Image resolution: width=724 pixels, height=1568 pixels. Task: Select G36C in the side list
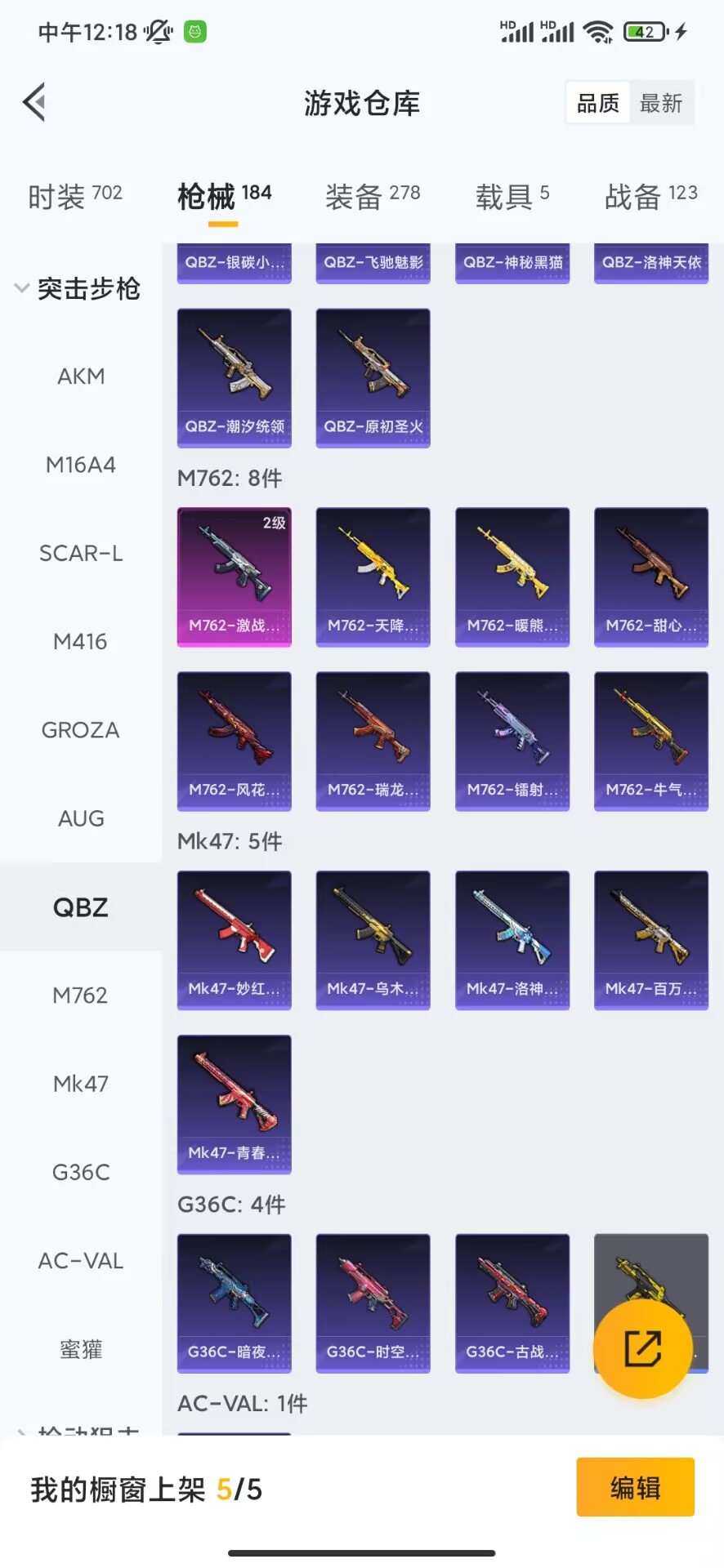click(81, 1173)
